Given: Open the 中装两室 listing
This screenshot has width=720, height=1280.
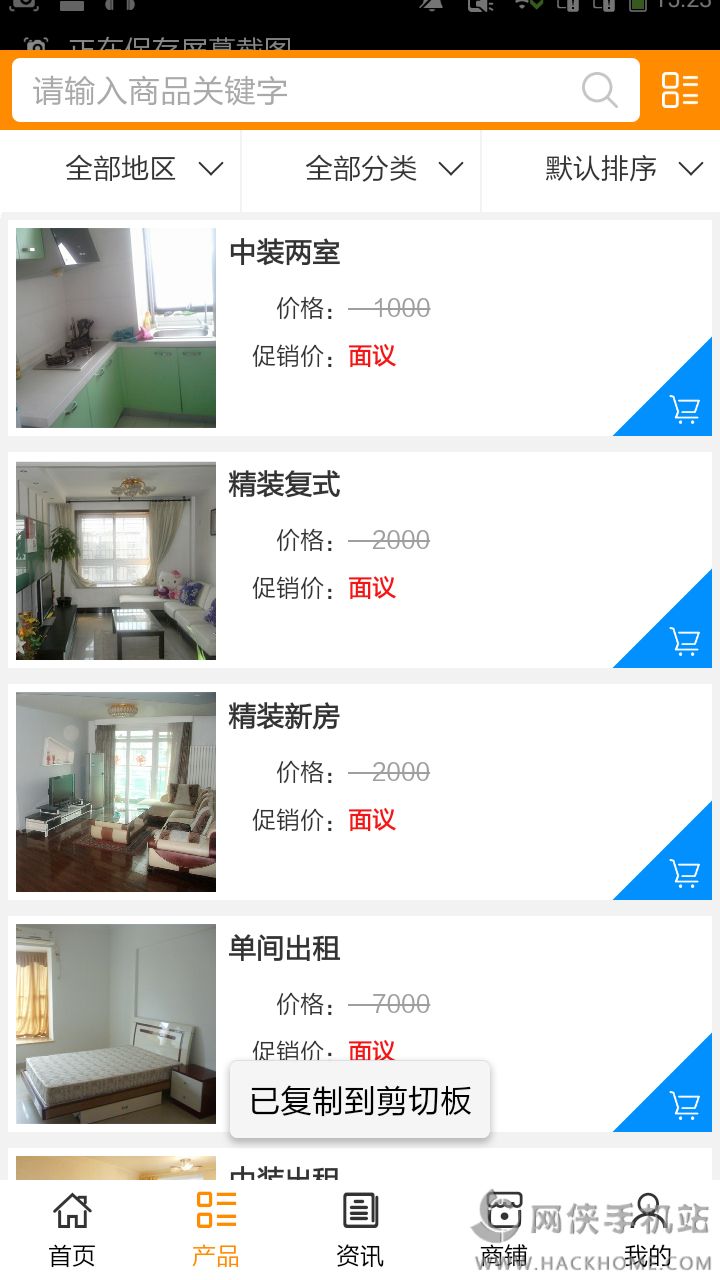Looking at the screenshot, I should coord(285,253).
